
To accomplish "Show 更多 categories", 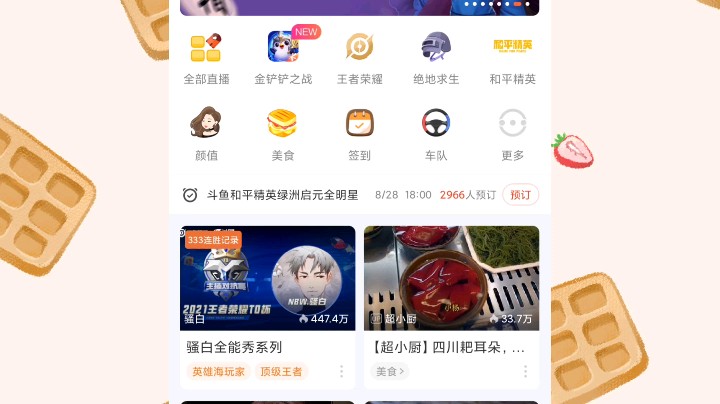I will [512, 133].
